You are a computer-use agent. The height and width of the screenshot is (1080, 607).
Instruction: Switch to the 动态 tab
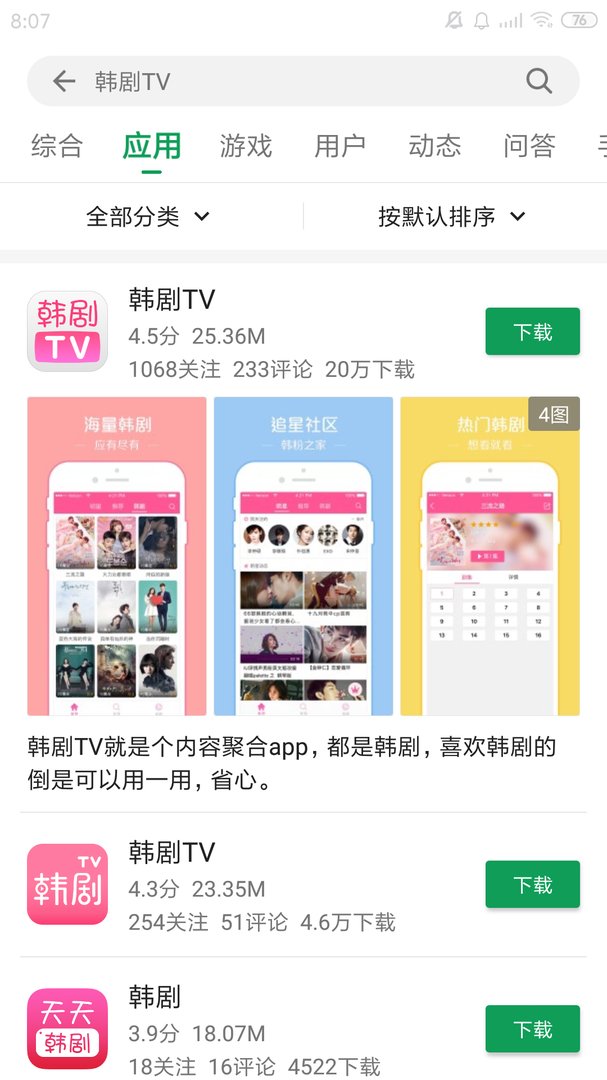coord(435,146)
